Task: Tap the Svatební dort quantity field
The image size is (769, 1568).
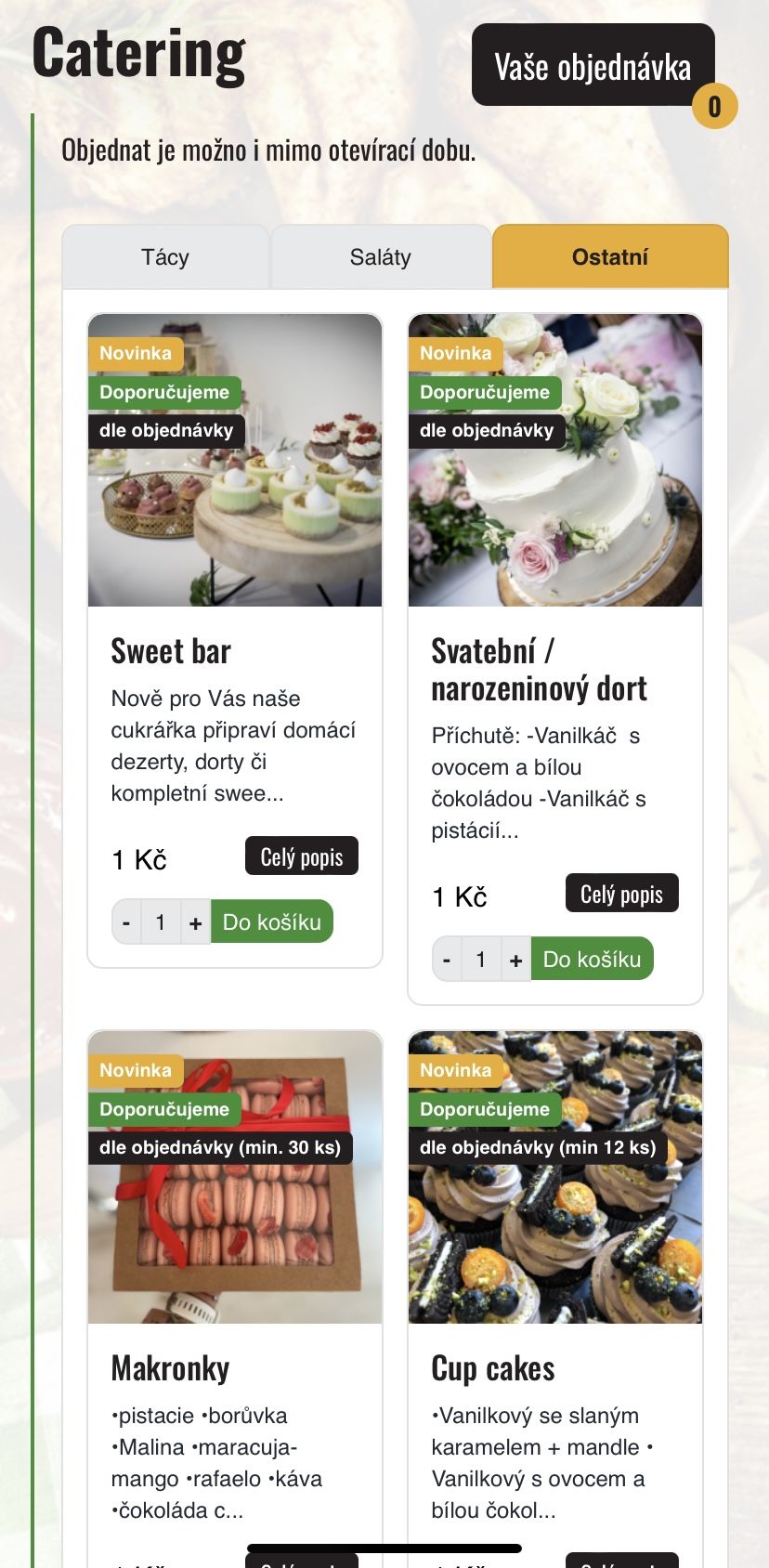Action: click(481, 960)
